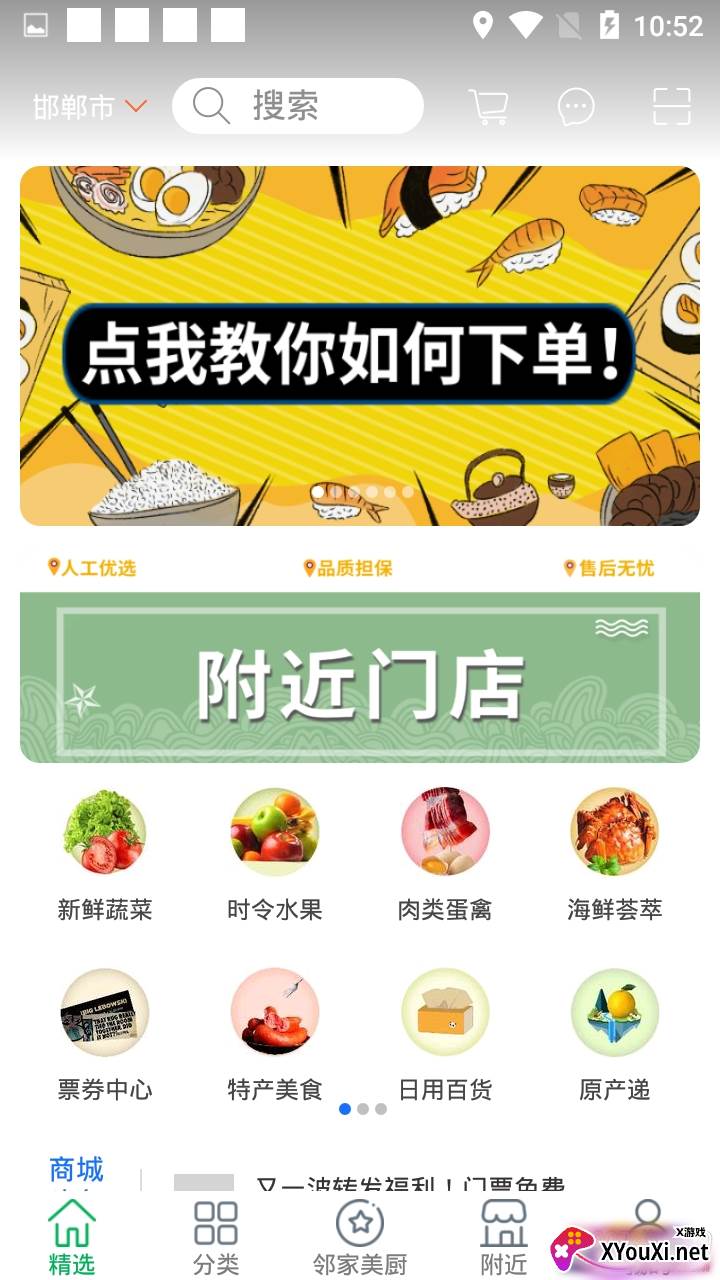Open the shopping cart icon
720x1280 pixels.
(x=488, y=106)
